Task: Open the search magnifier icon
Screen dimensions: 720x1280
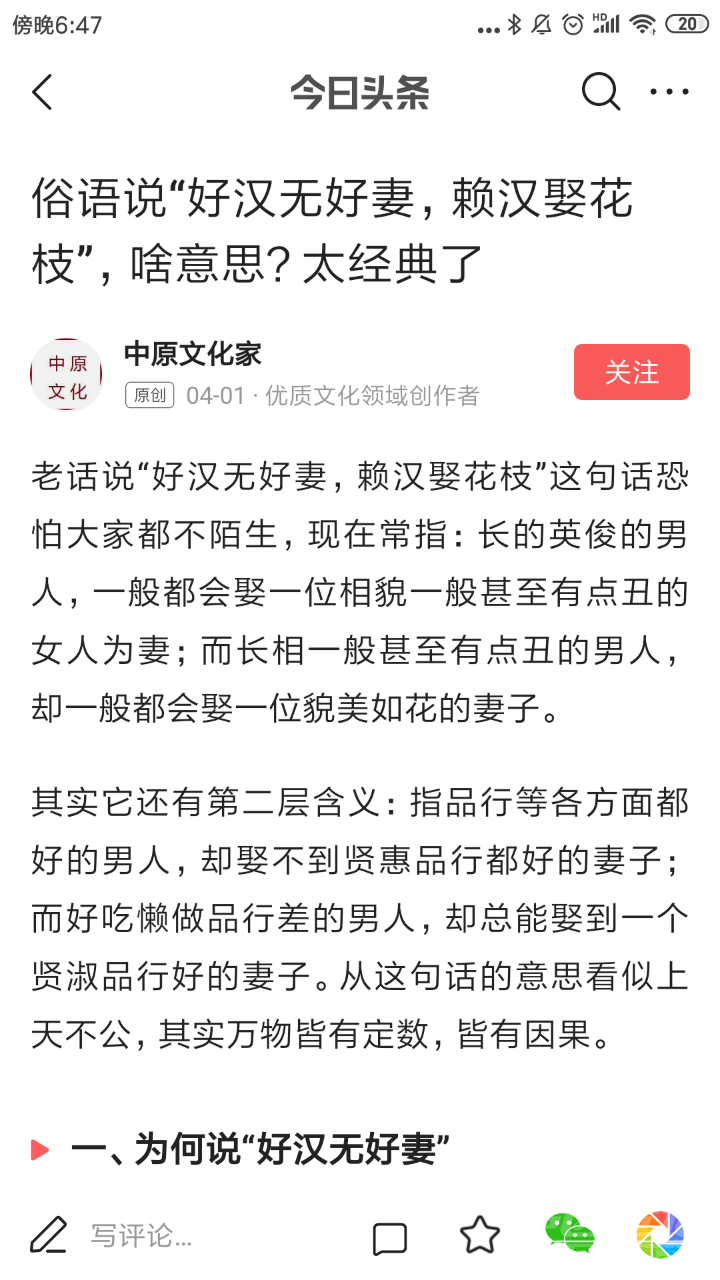Action: (x=600, y=92)
